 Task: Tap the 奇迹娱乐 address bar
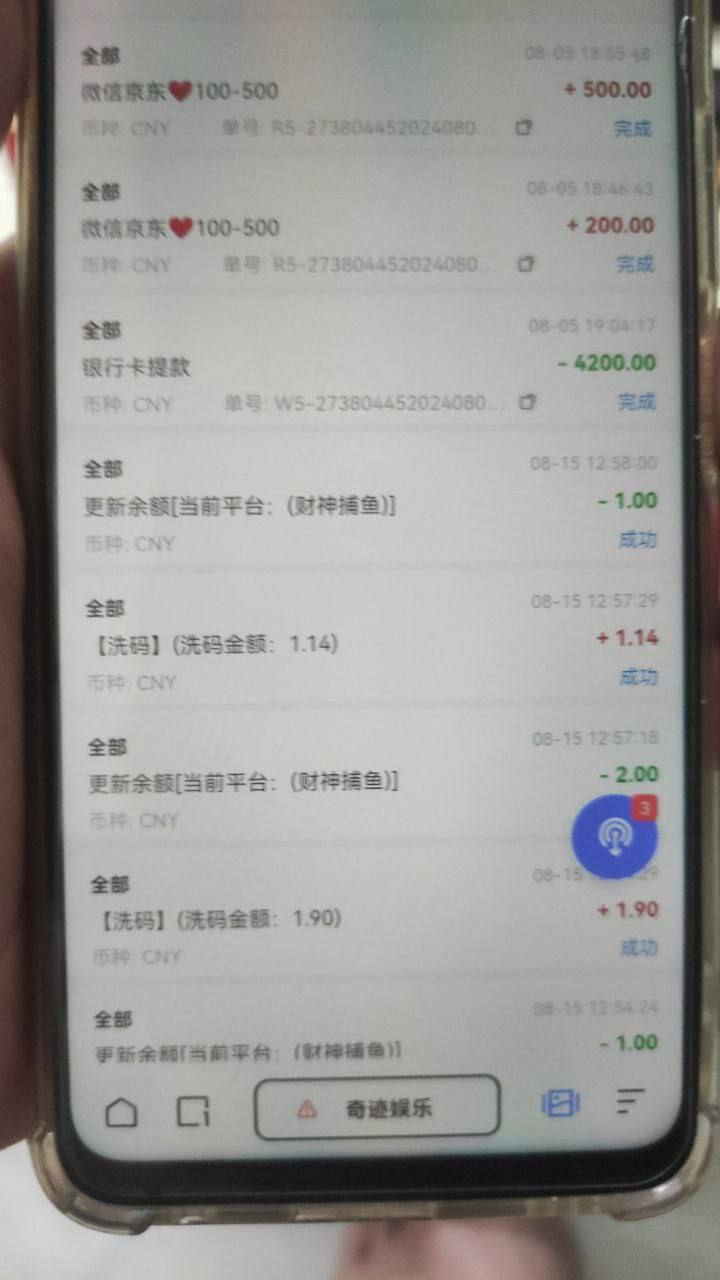coord(377,1107)
